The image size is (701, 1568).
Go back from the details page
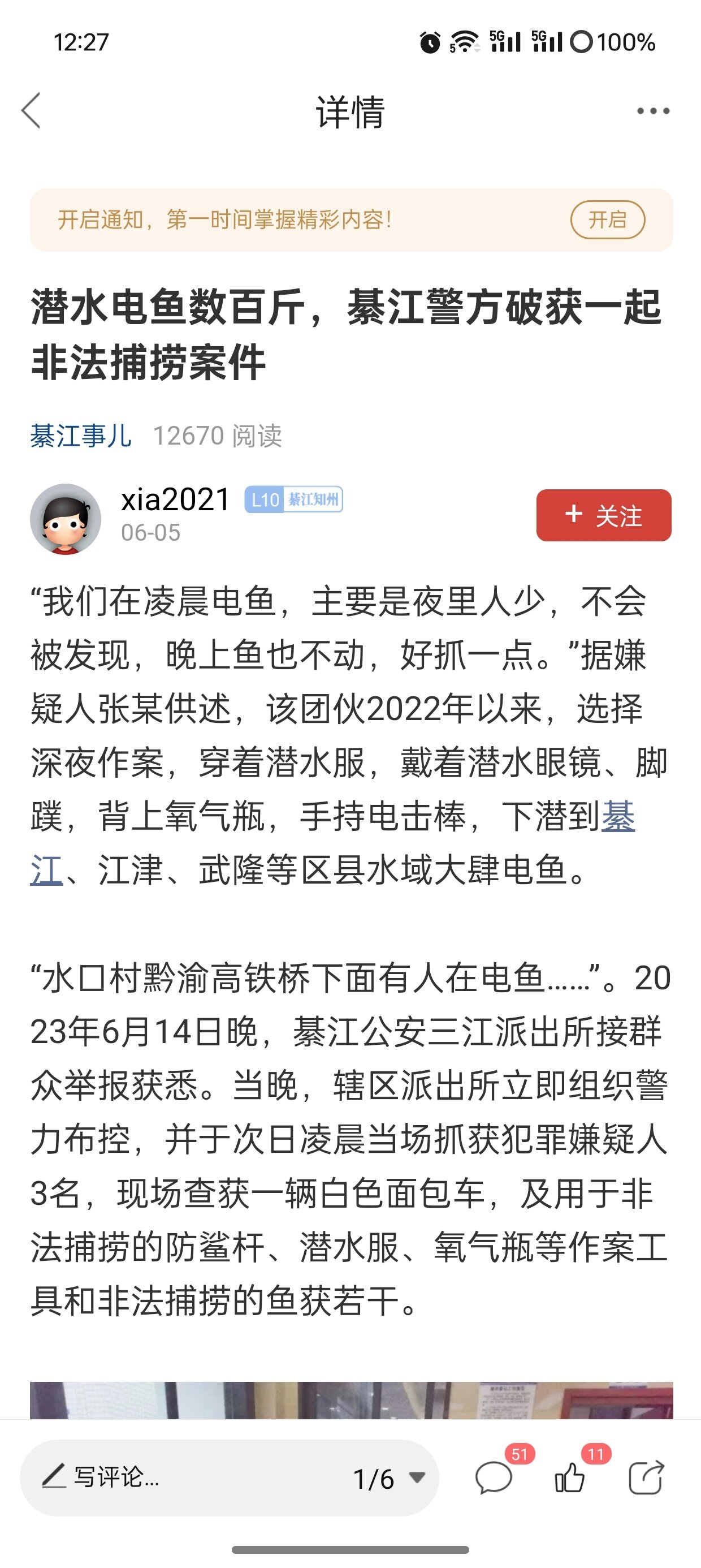(31, 111)
